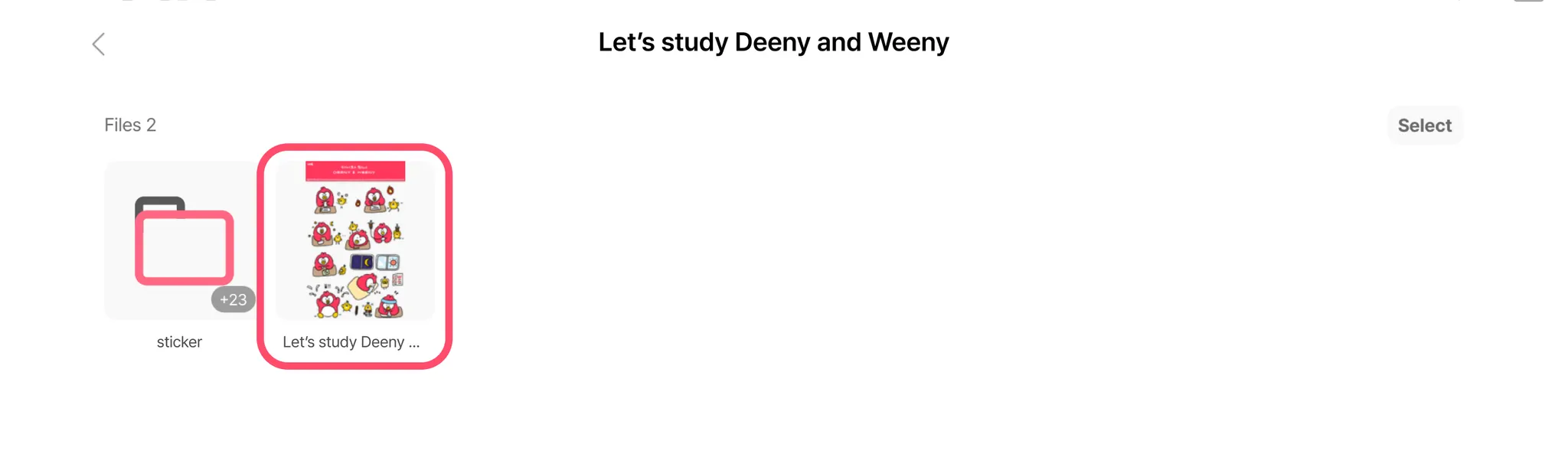Open the sticker folder

click(x=180, y=241)
